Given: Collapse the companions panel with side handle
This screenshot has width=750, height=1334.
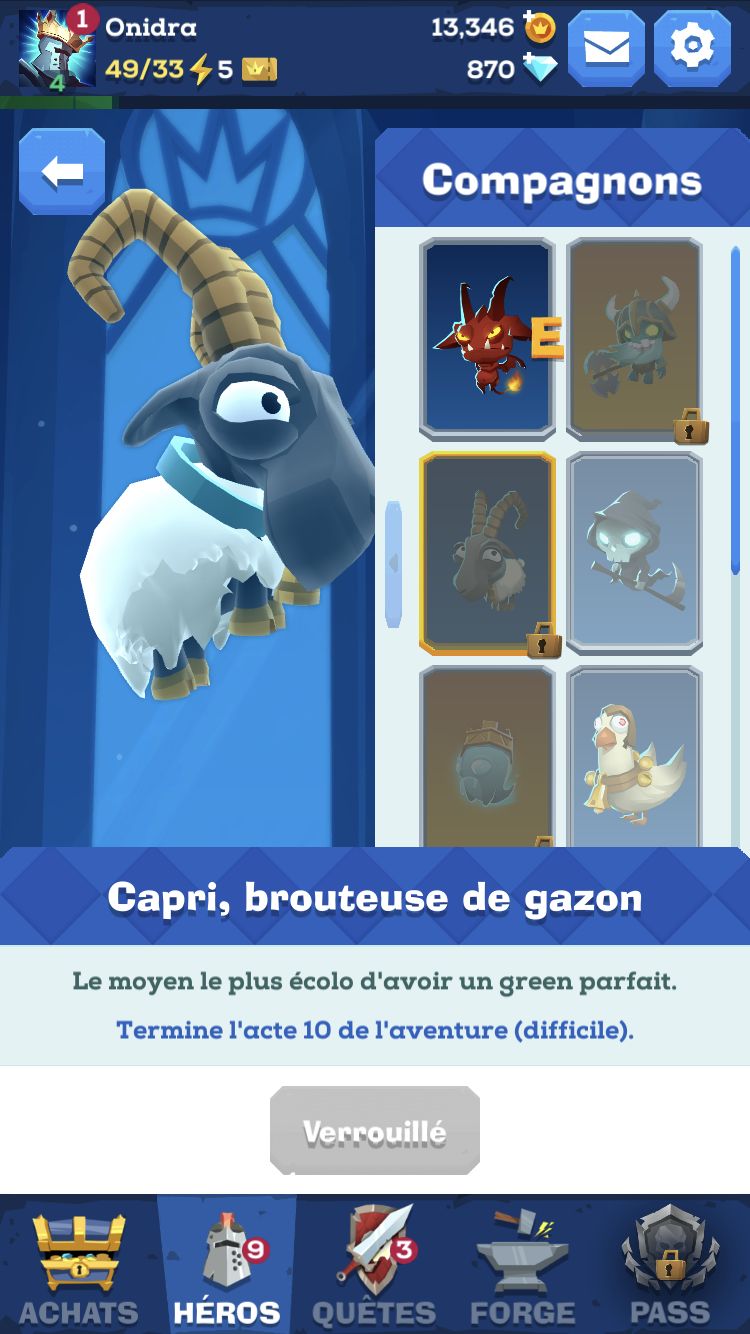Looking at the screenshot, I should click(394, 564).
